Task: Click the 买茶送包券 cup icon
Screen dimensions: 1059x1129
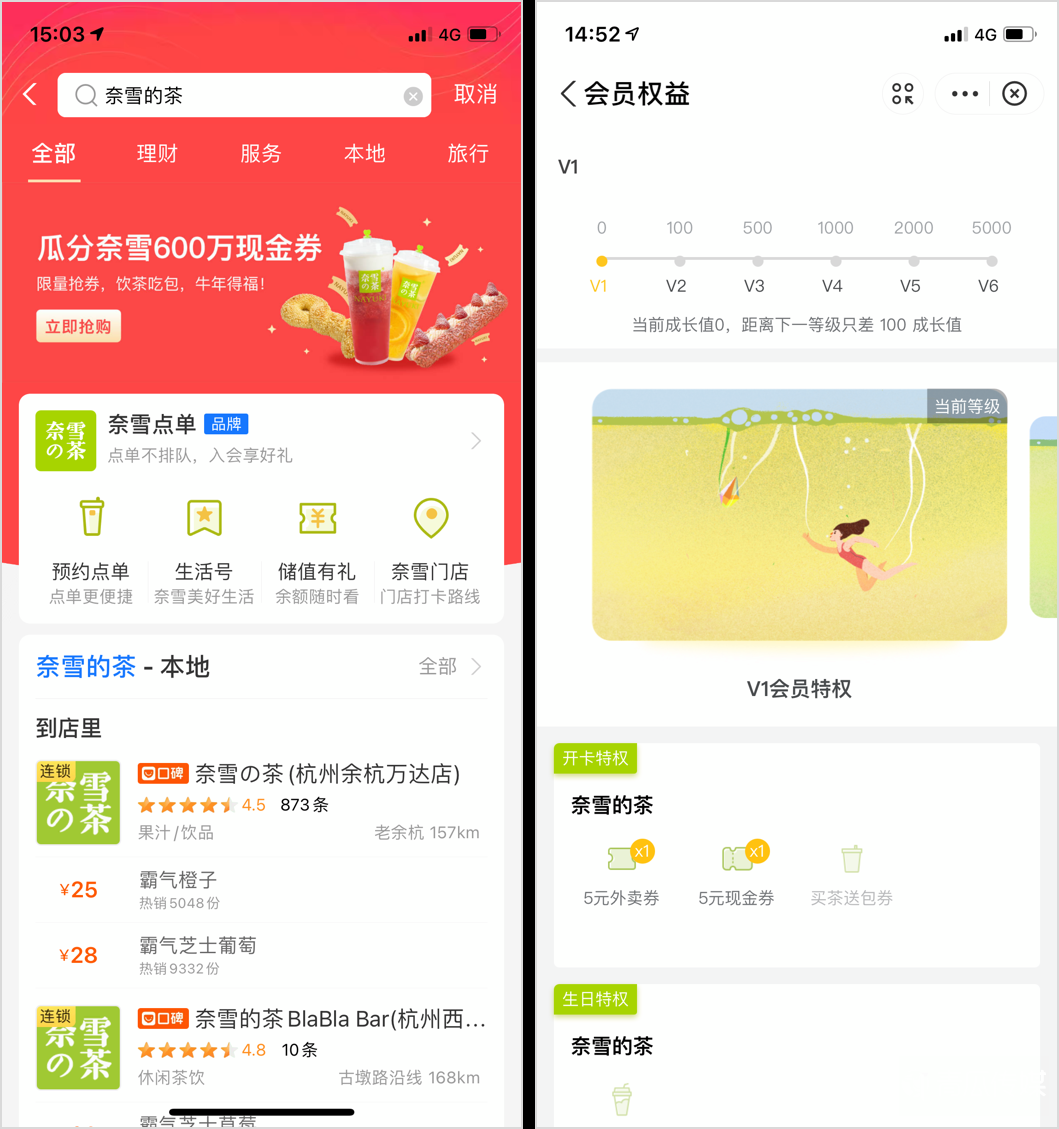Action: click(x=851, y=857)
